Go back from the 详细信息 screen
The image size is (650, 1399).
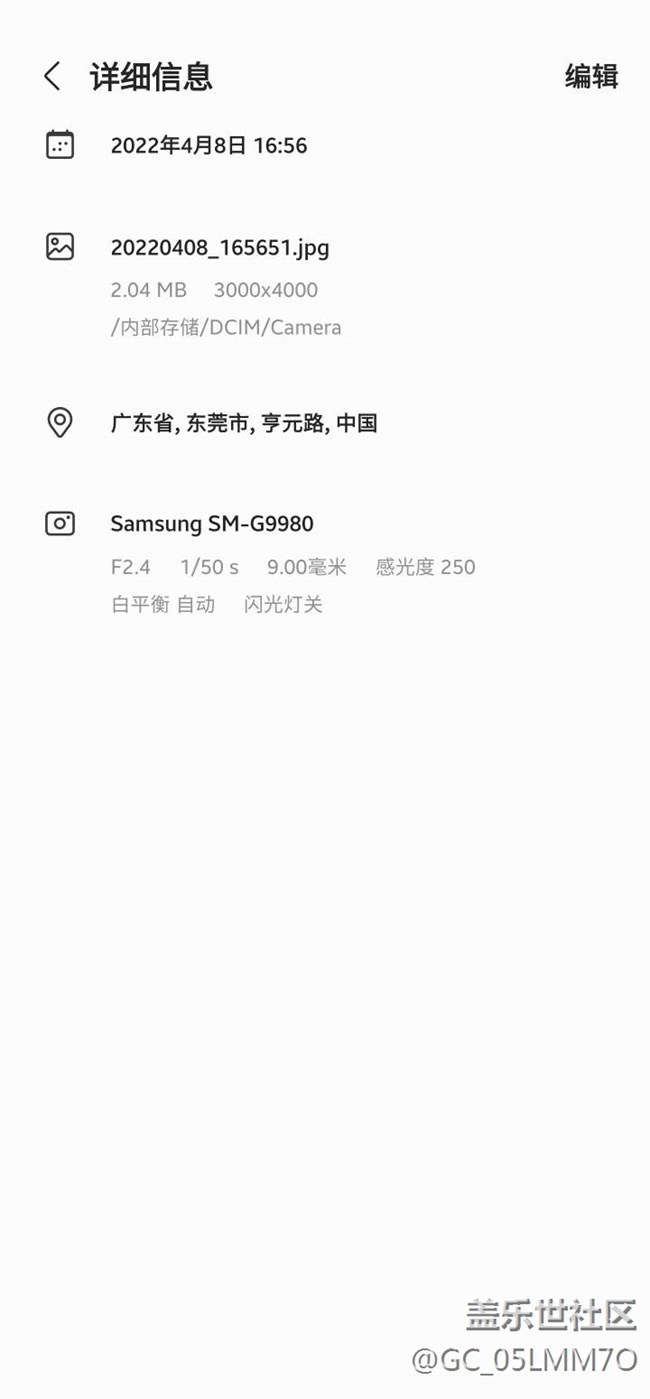53,76
